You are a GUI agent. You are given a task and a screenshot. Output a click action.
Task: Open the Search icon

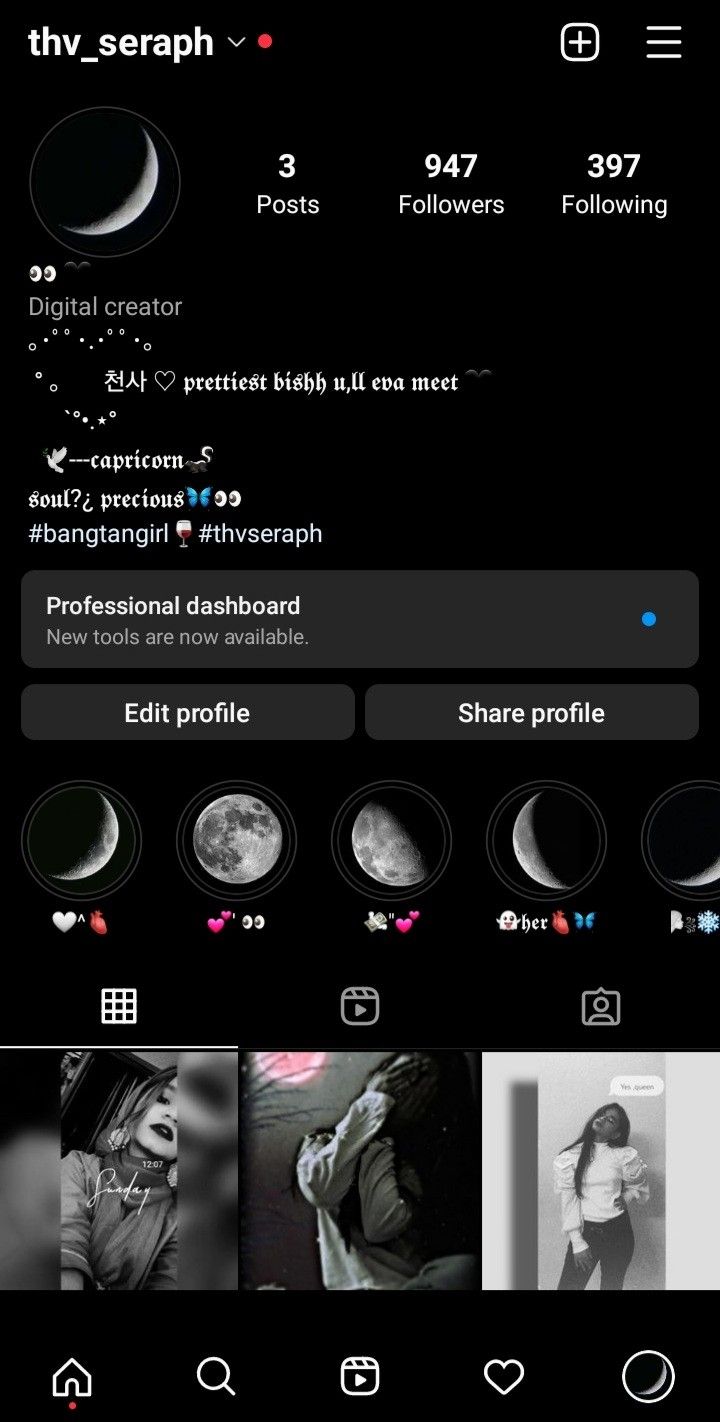[x=216, y=1377]
